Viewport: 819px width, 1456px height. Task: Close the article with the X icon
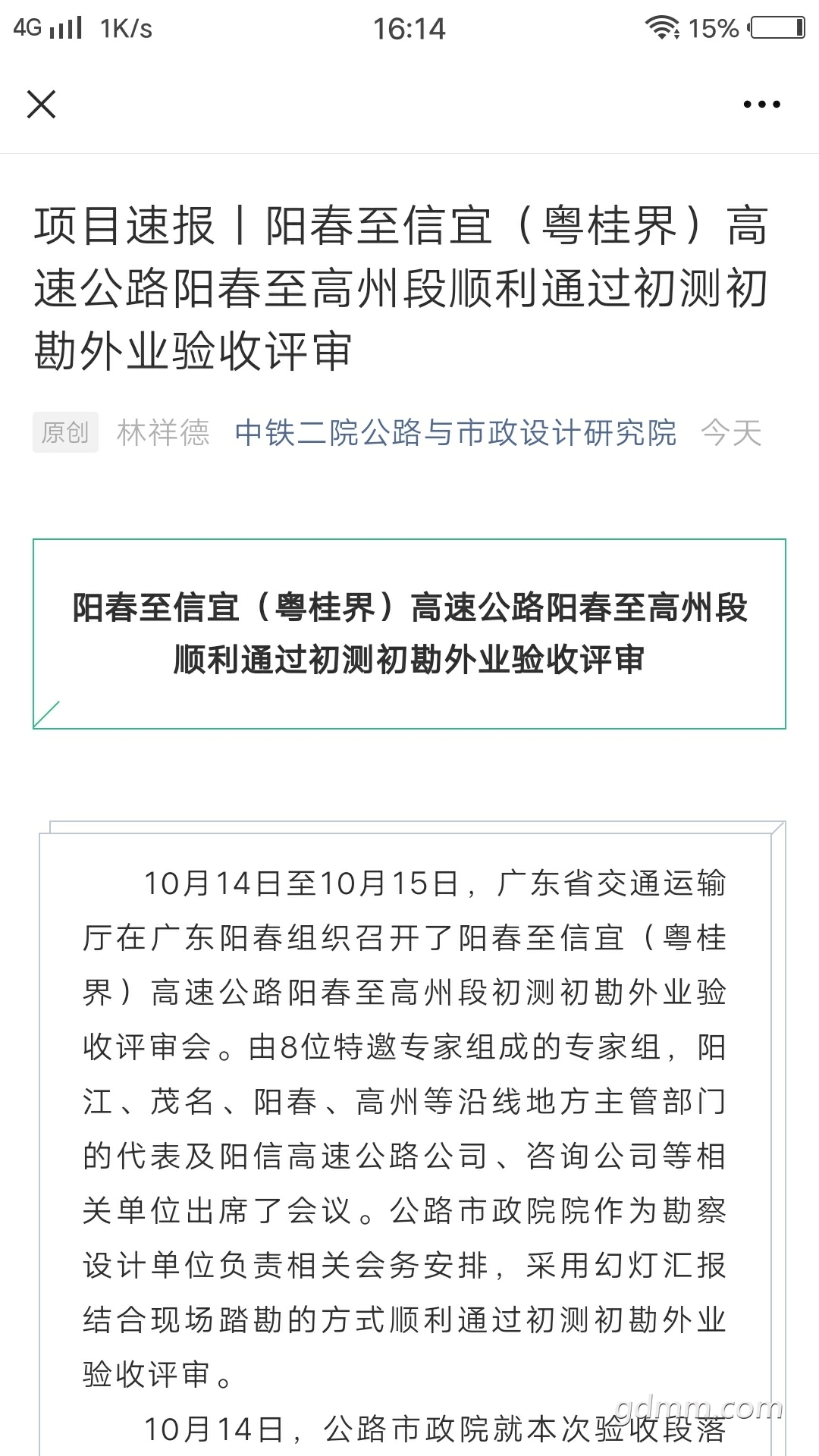[41, 104]
